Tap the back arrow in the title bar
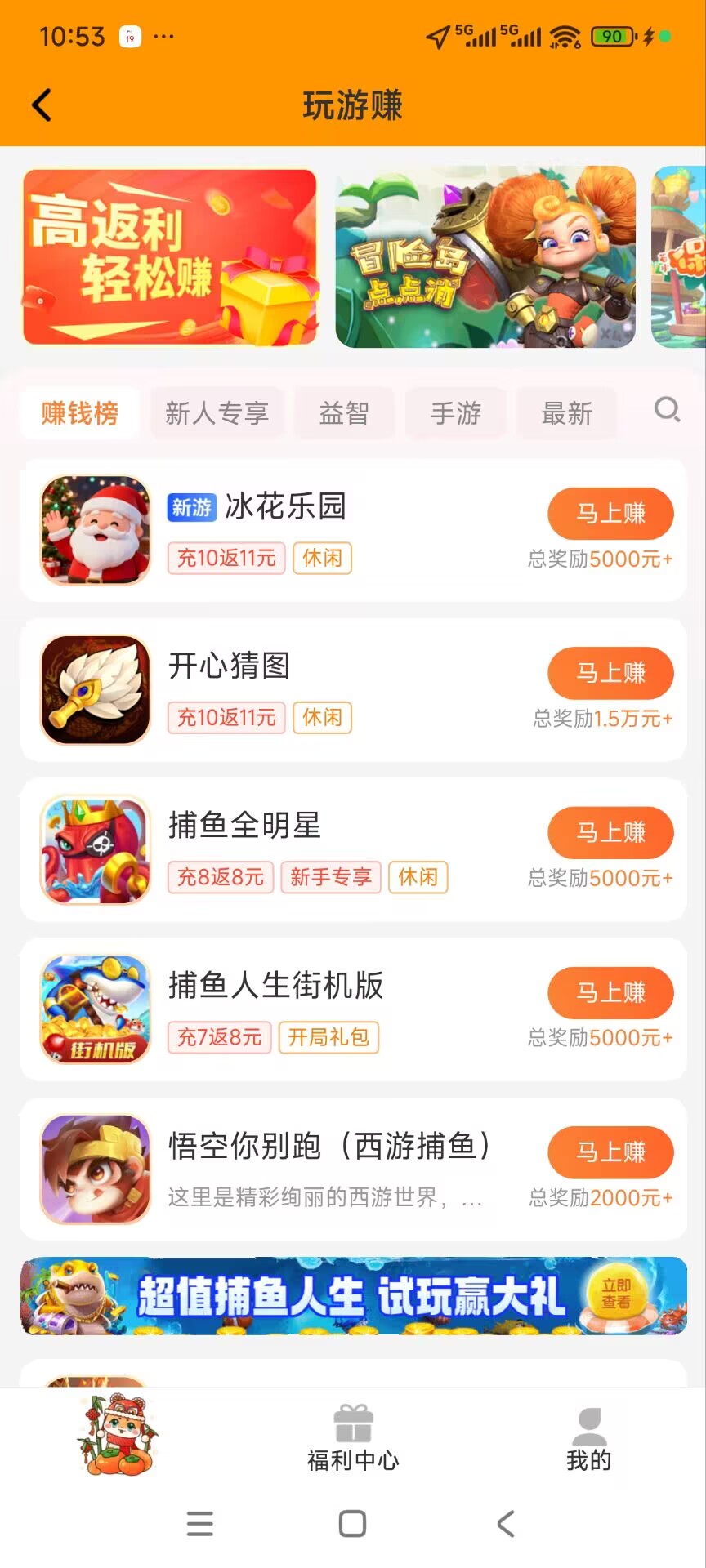The image size is (706, 1568). 41,105
